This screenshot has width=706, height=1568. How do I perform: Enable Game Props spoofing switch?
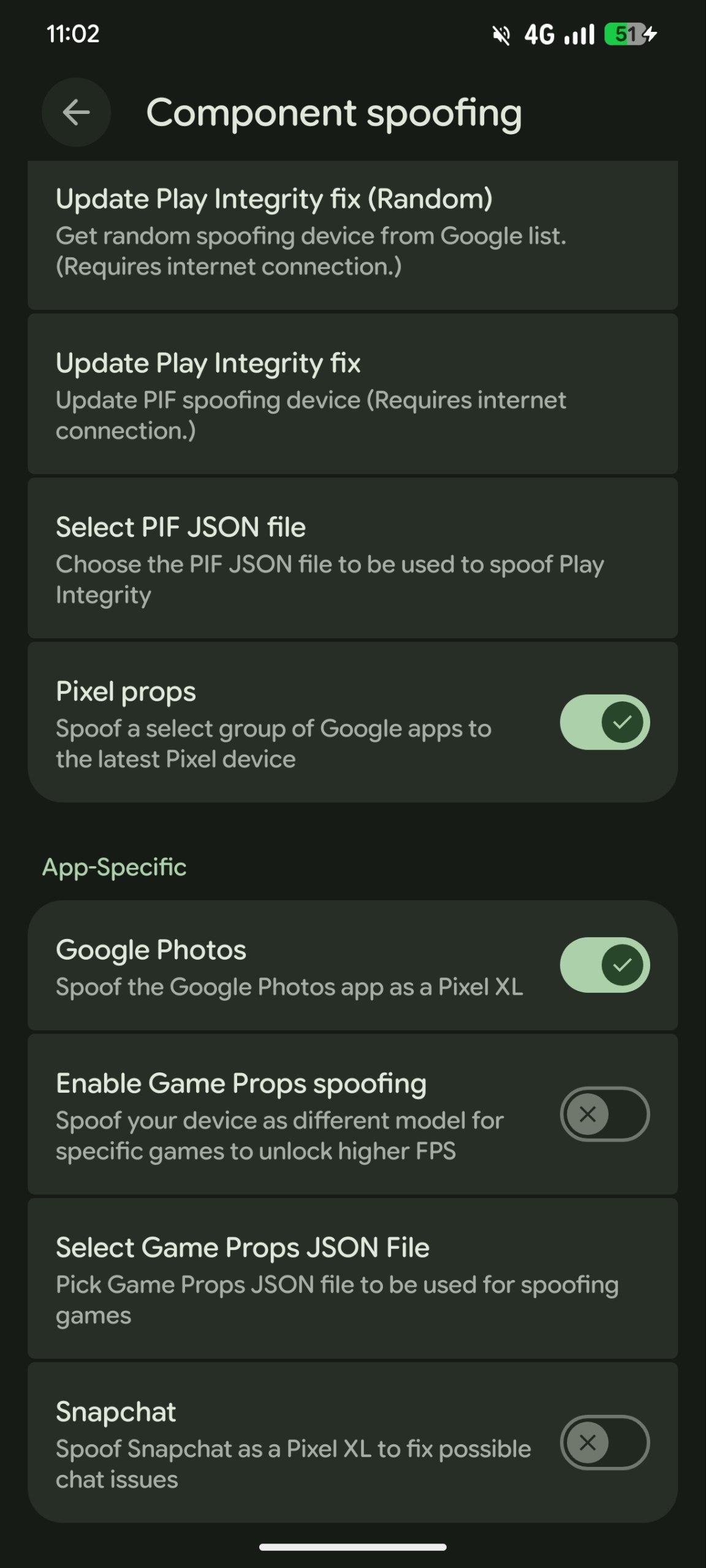pyautogui.click(x=604, y=1114)
